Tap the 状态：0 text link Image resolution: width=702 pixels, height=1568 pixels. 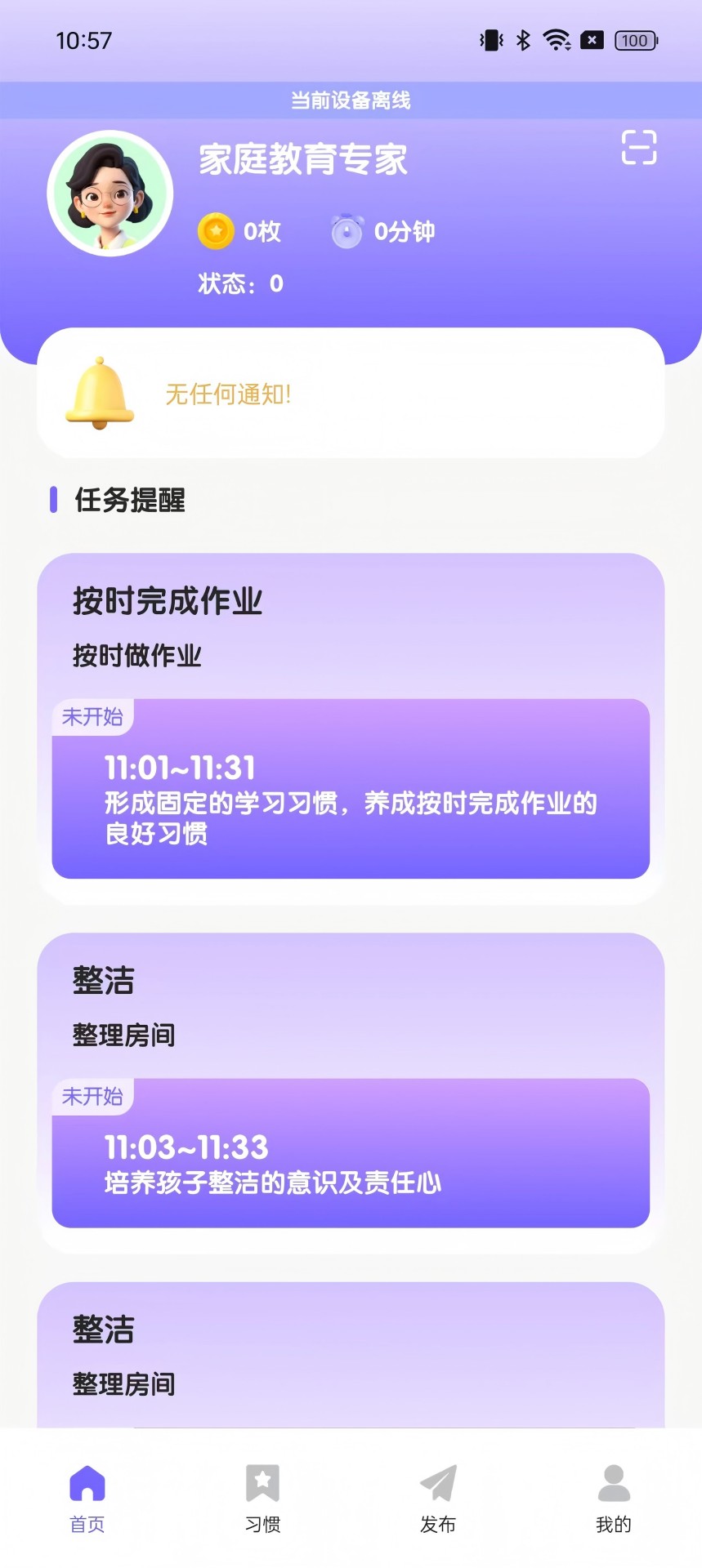[241, 283]
